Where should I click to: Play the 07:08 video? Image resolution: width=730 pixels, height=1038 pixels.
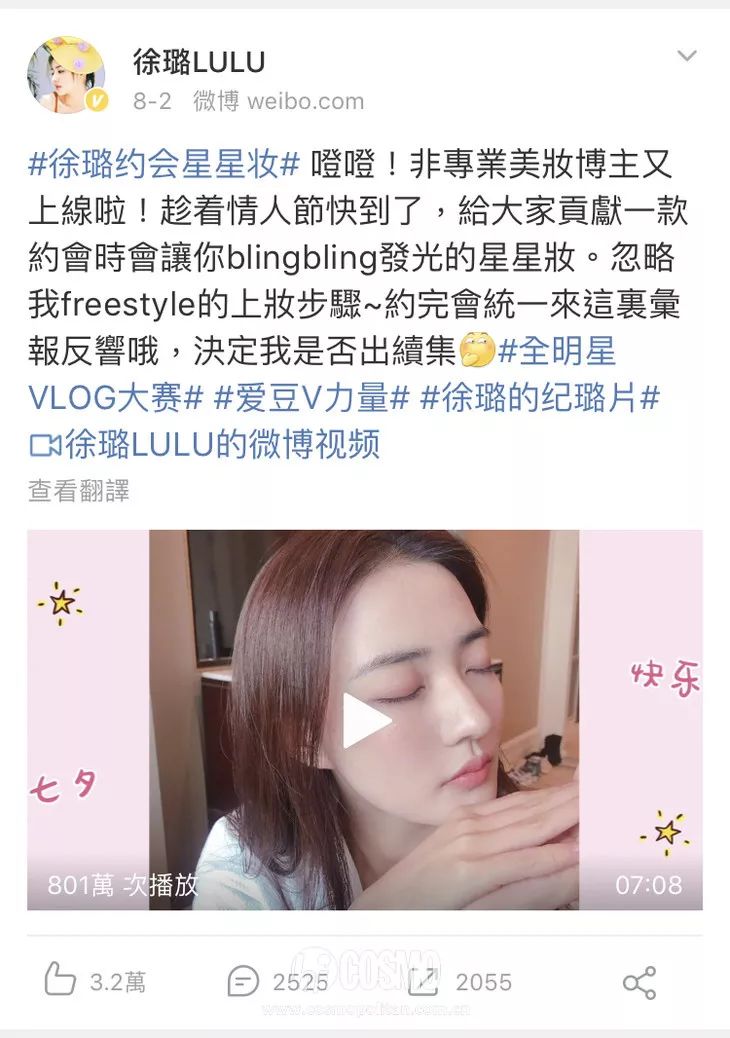(365, 720)
